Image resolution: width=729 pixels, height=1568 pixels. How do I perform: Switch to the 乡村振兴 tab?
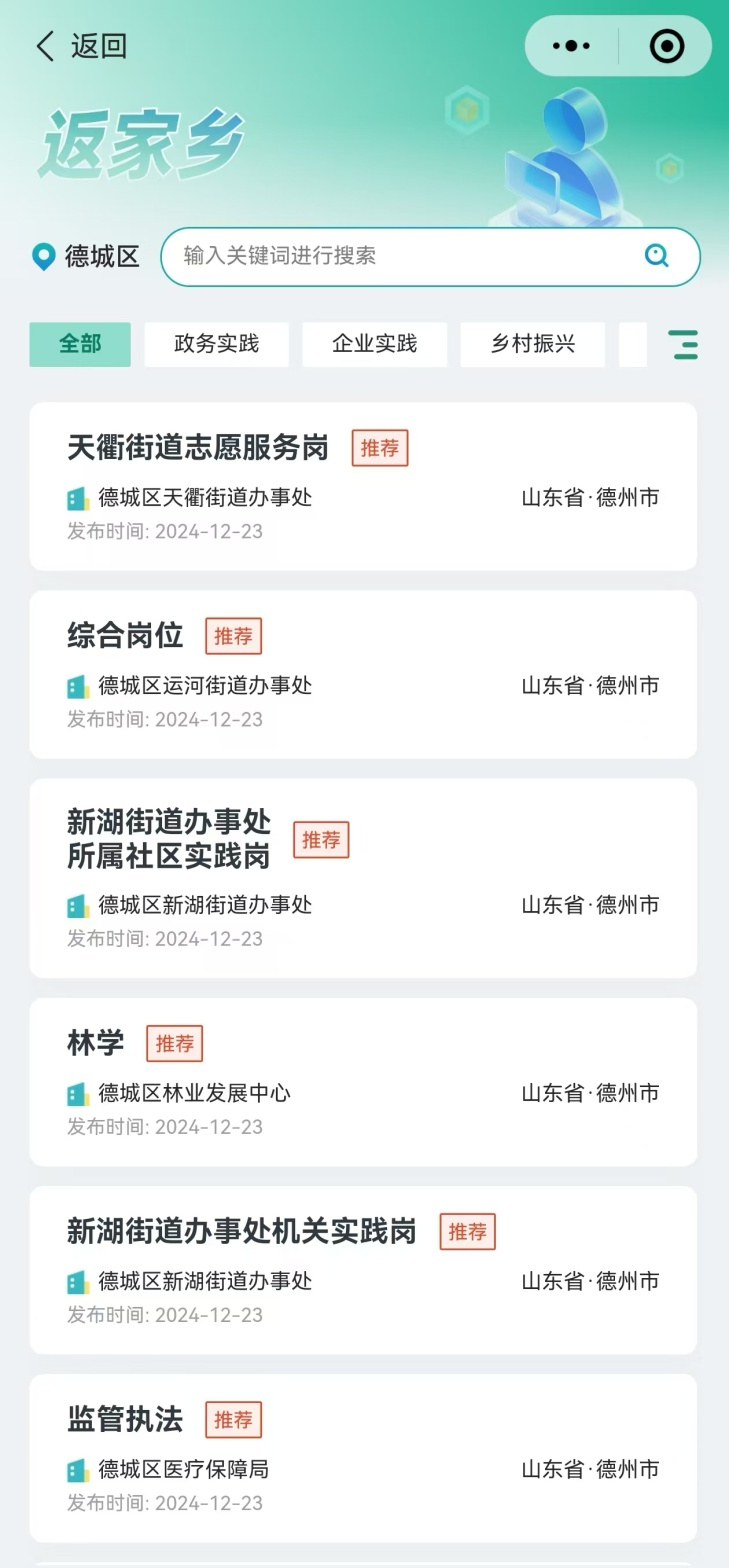(532, 344)
